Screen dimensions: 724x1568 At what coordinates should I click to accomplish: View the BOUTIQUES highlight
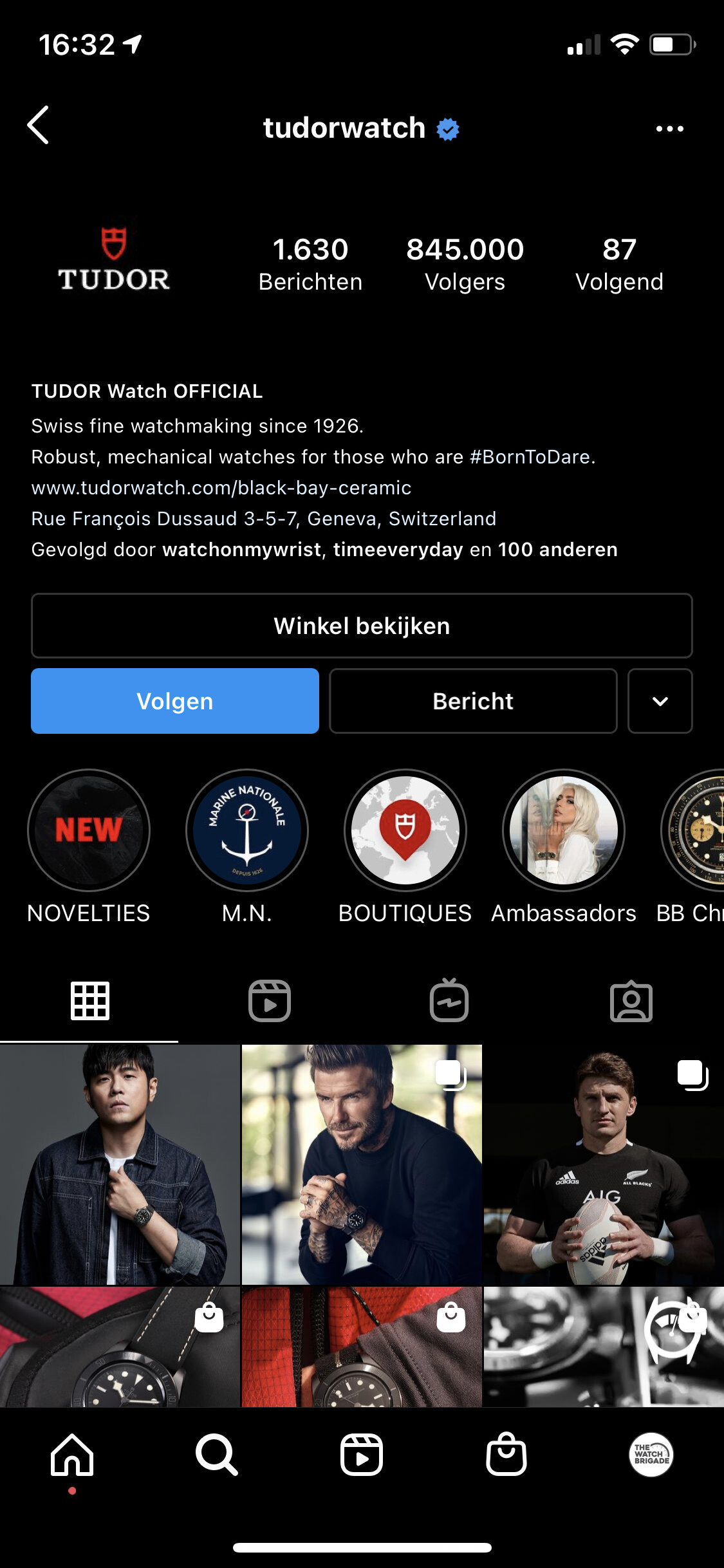pyautogui.click(x=405, y=830)
